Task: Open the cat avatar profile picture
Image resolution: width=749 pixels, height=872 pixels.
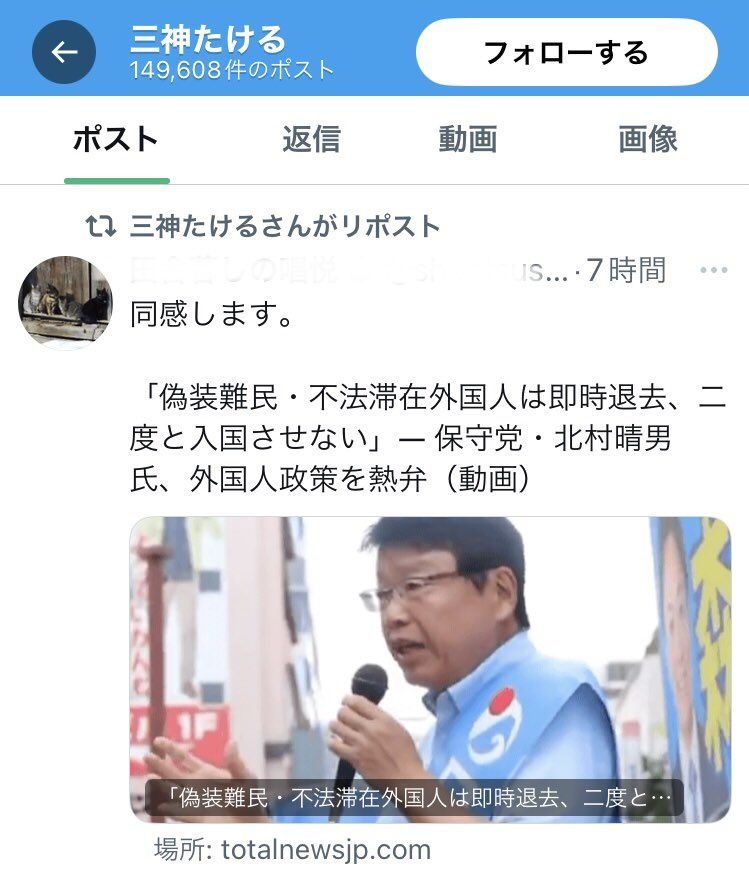Action: point(66,299)
